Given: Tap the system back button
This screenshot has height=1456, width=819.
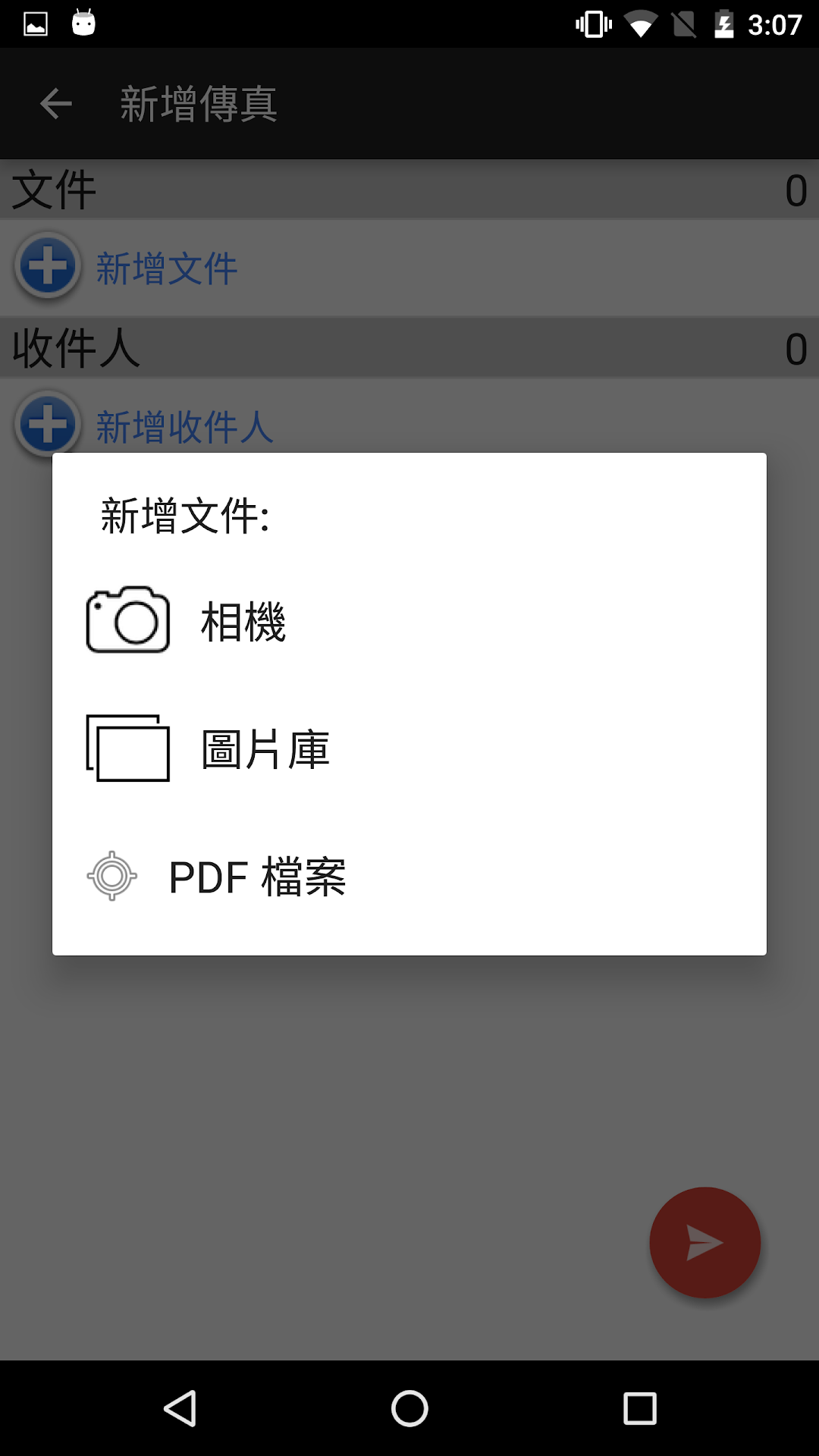Looking at the screenshot, I should 180,1408.
